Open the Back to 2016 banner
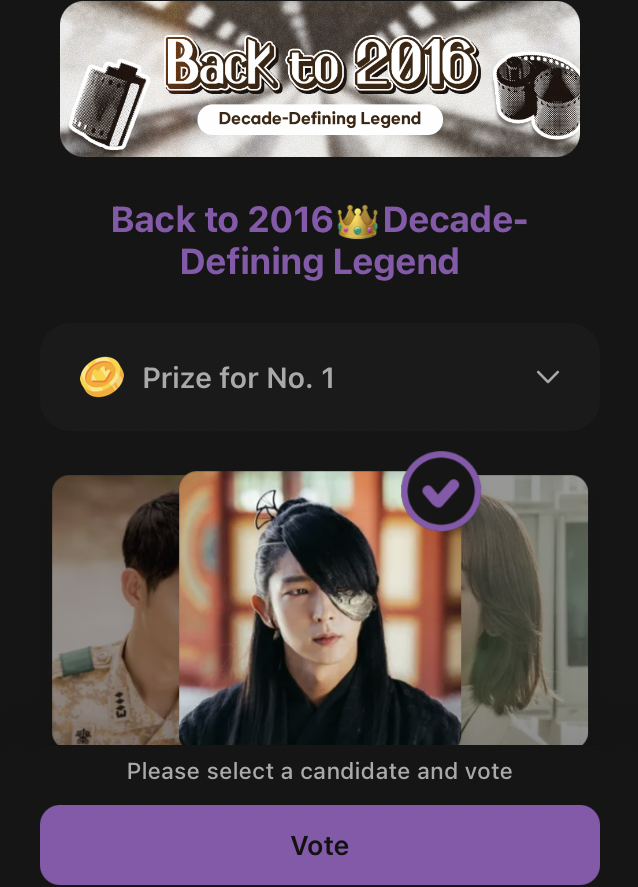Screen dimensions: 638x887 [320, 79]
